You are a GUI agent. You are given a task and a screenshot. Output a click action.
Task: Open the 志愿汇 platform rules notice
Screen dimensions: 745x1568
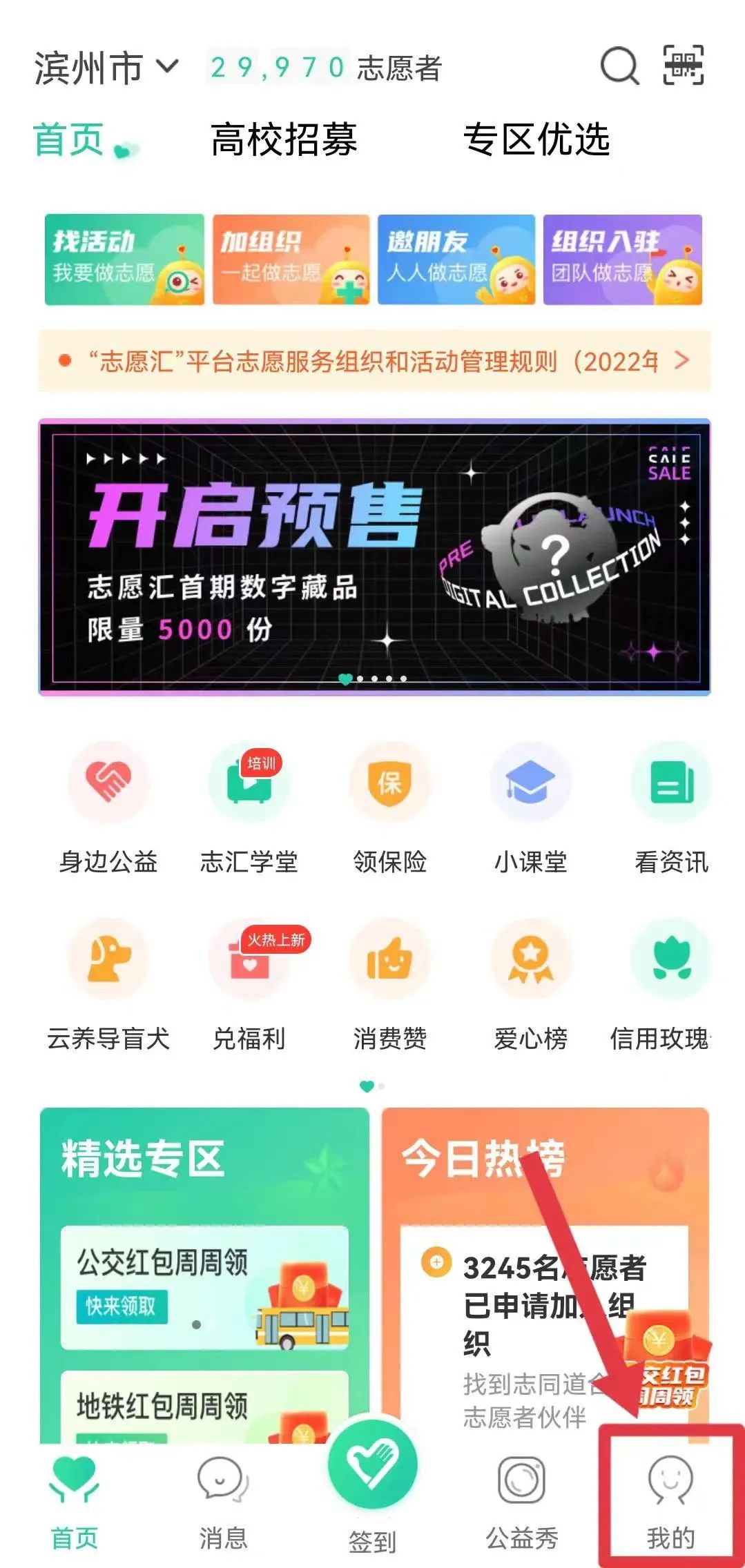point(374,361)
